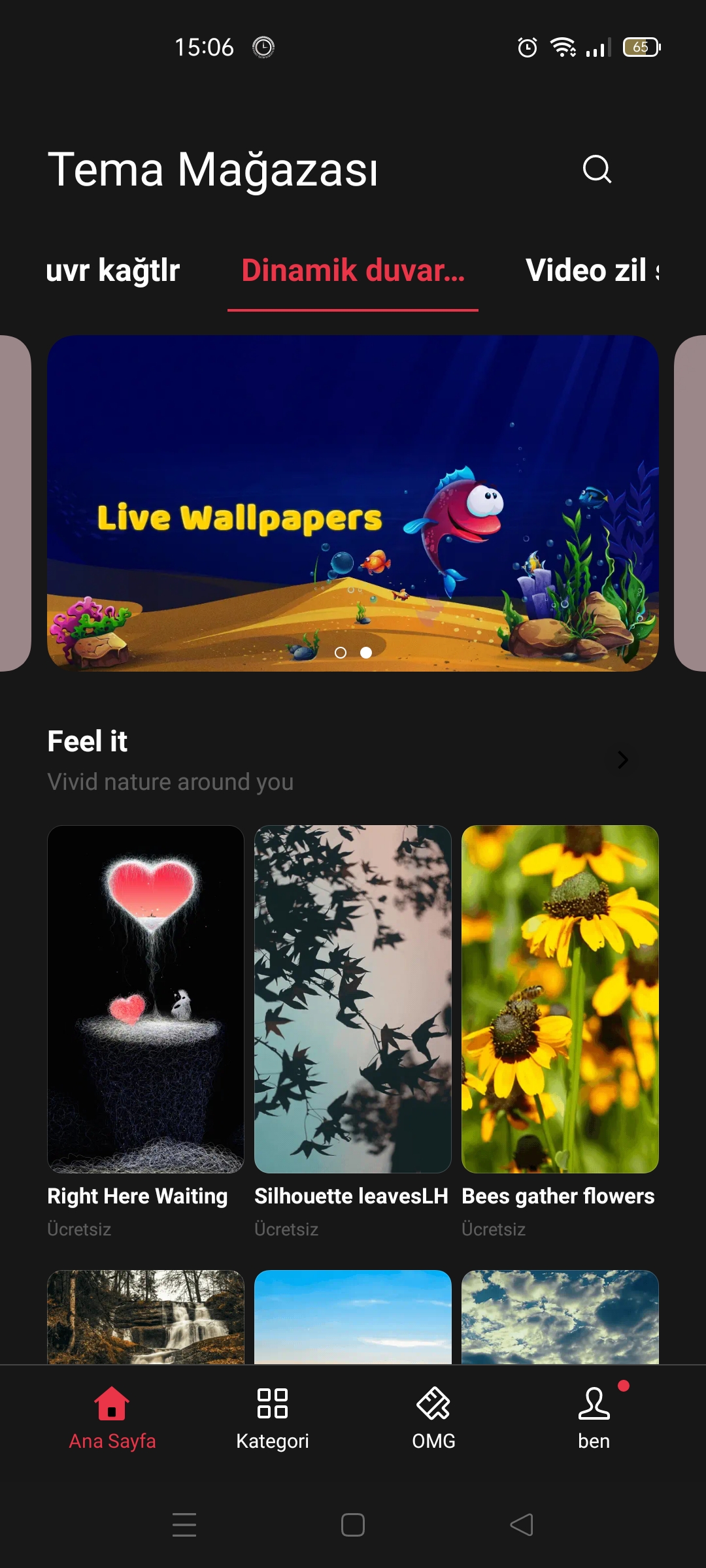Screen dimensions: 706x1568
Task: Expand the Feel it section arrow
Action: click(x=623, y=760)
